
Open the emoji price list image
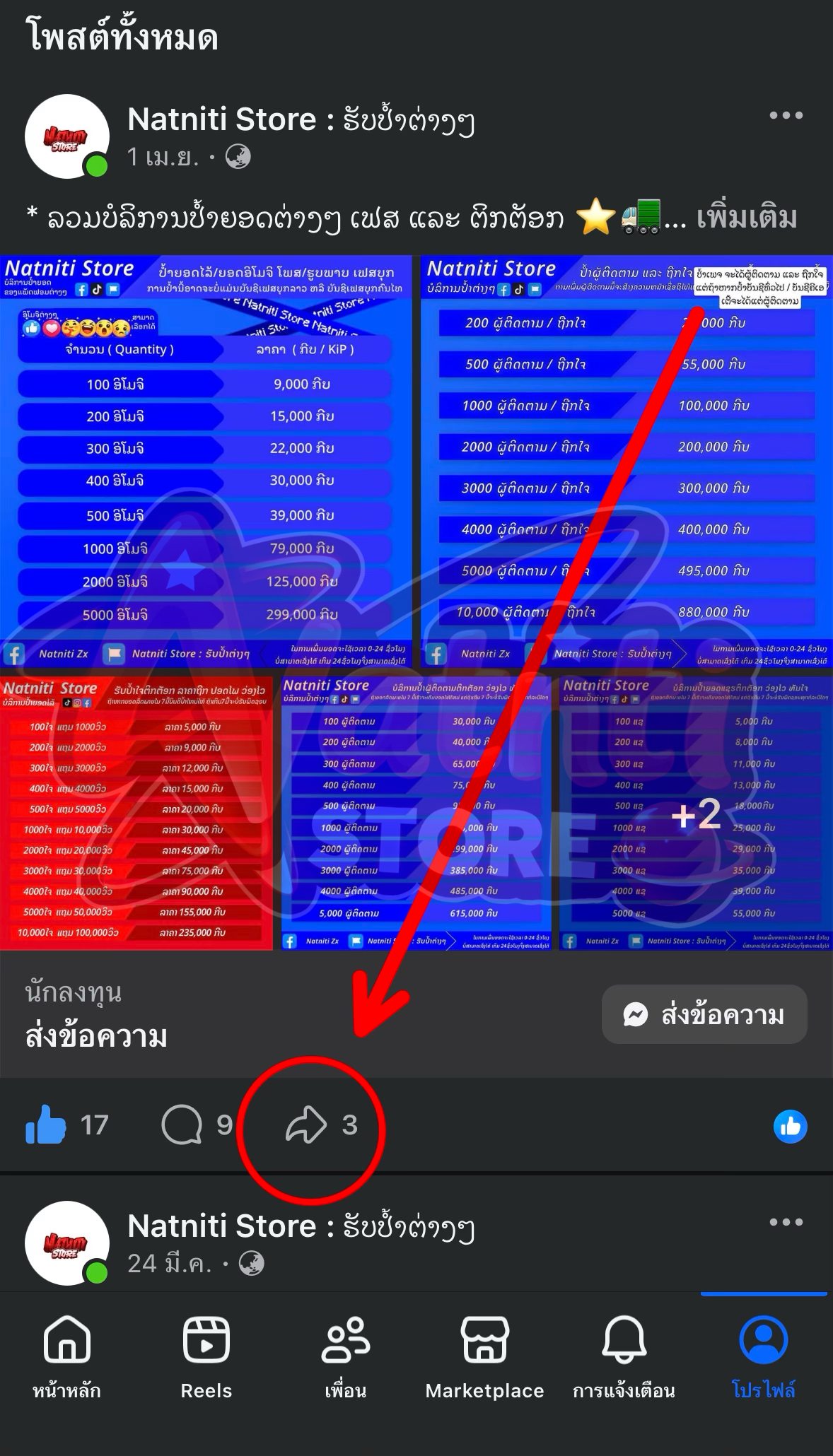click(x=205, y=461)
